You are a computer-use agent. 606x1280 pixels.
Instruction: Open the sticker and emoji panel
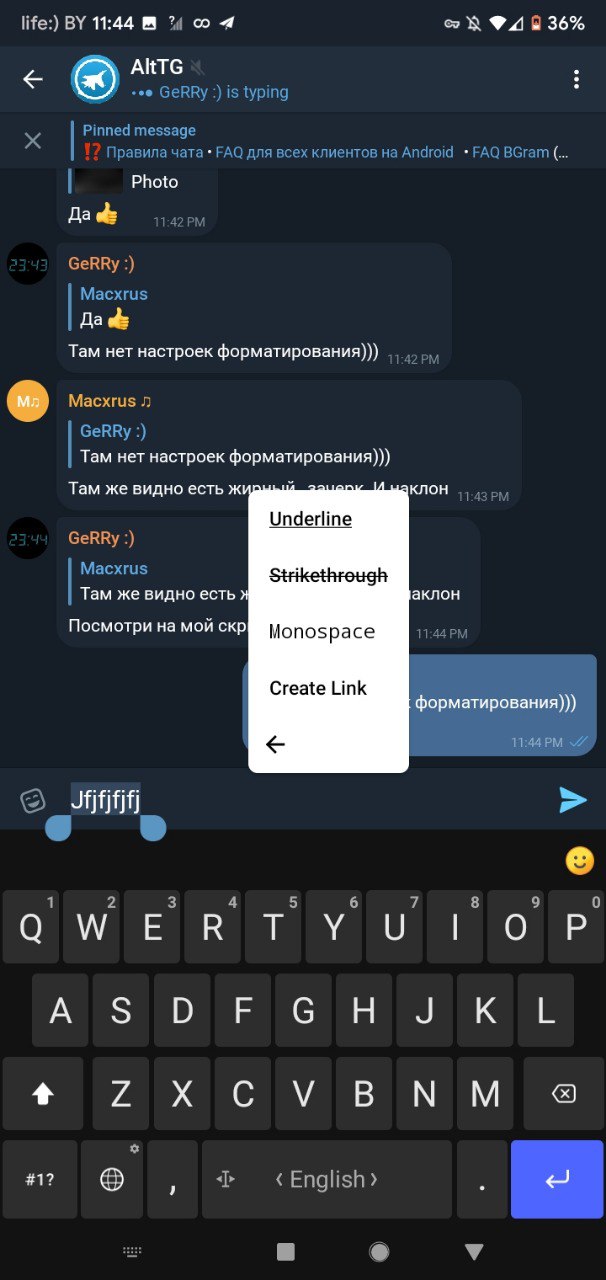pos(33,800)
